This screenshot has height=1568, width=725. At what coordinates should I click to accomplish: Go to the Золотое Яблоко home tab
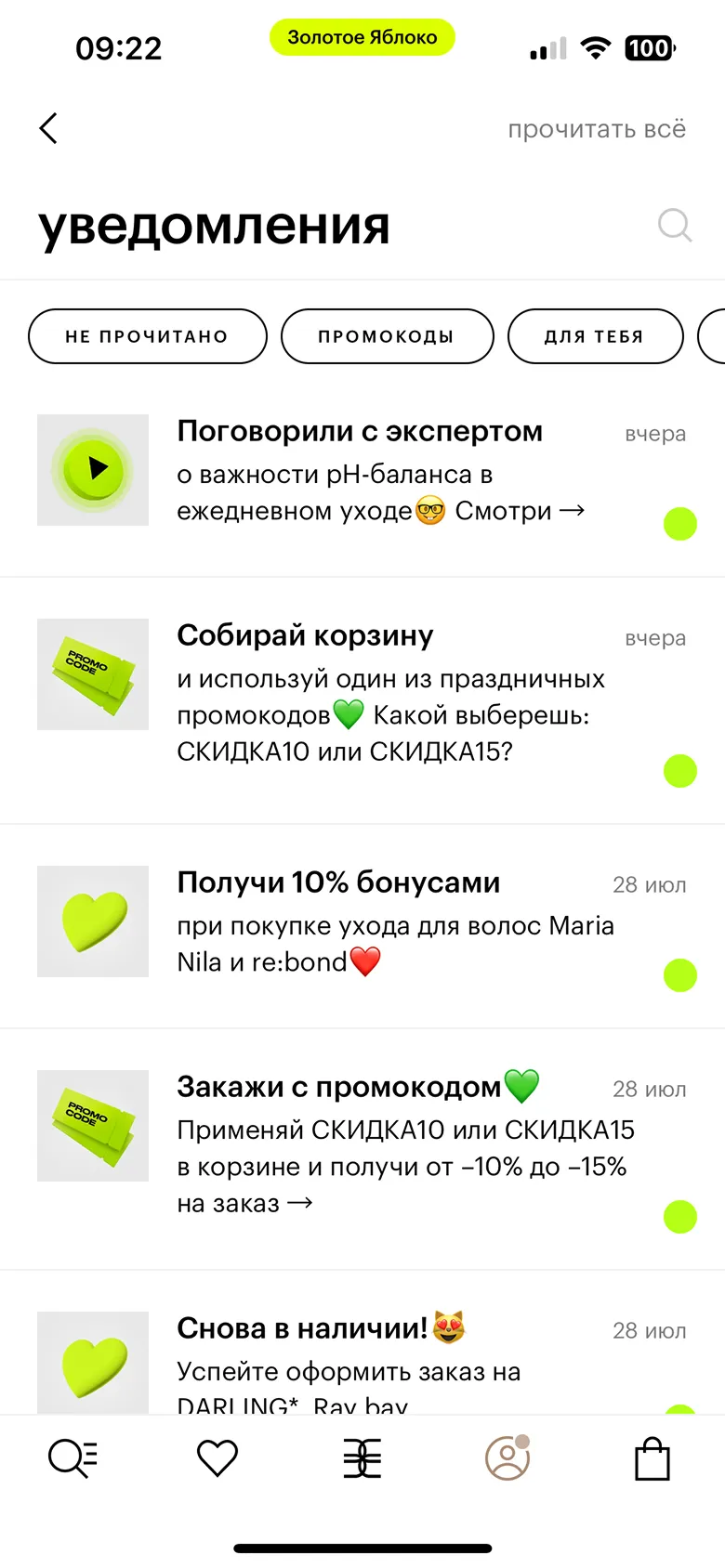[x=362, y=1458]
